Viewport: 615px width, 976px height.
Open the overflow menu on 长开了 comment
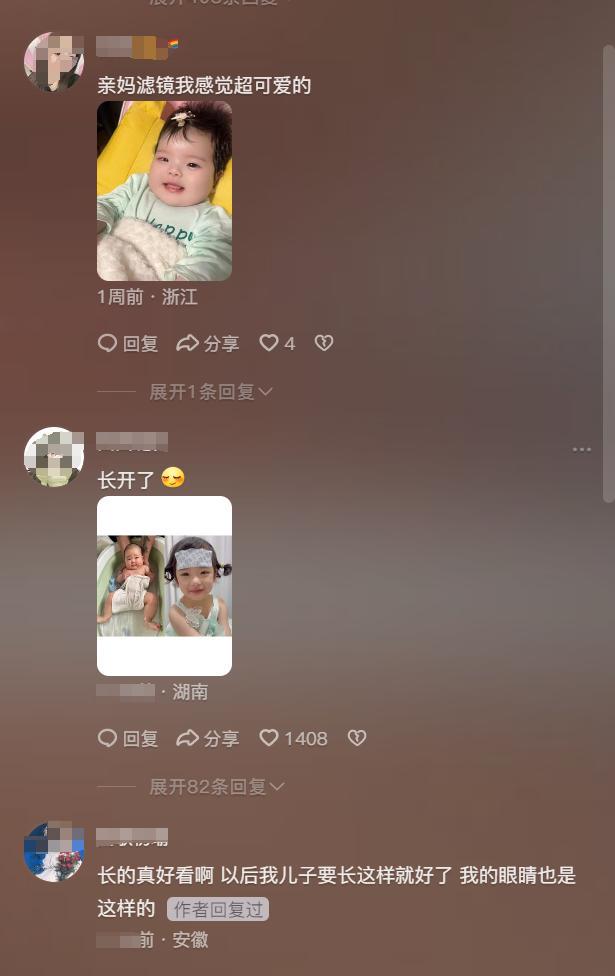[581, 449]
